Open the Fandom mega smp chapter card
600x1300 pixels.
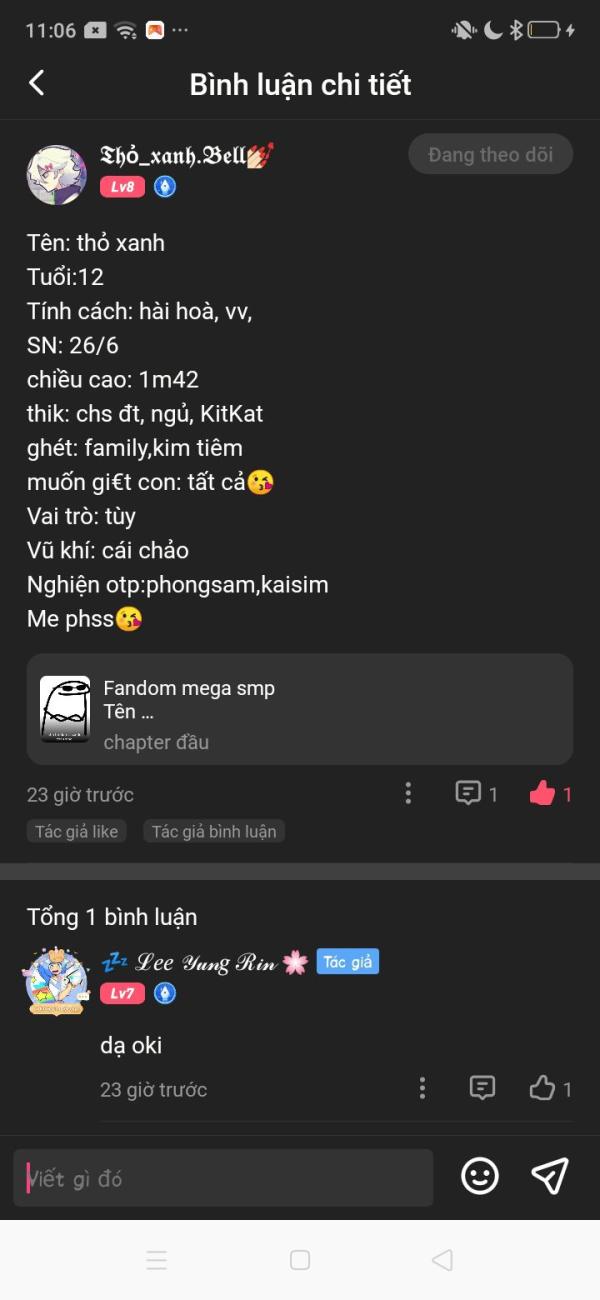(300, 709)
